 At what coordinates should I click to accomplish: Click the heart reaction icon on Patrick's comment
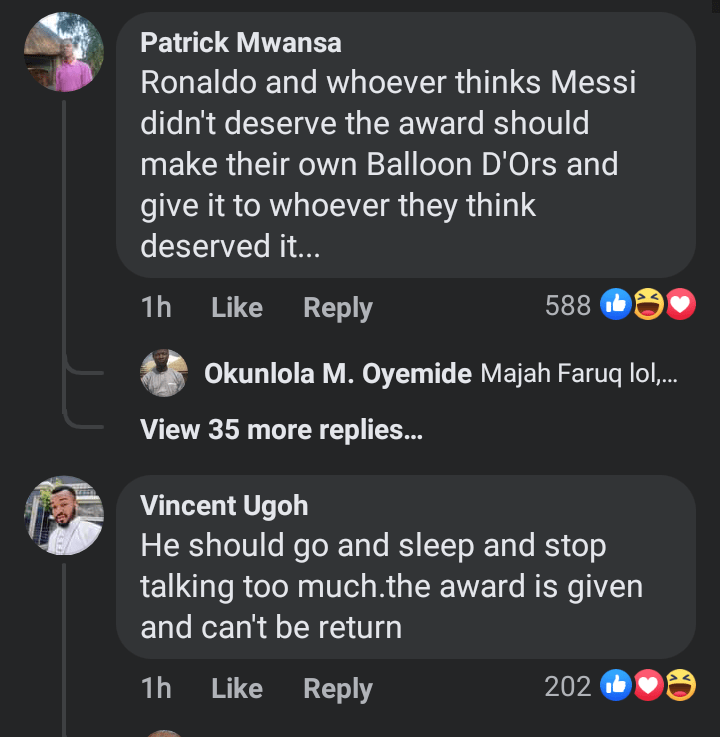tap(680, 305)
